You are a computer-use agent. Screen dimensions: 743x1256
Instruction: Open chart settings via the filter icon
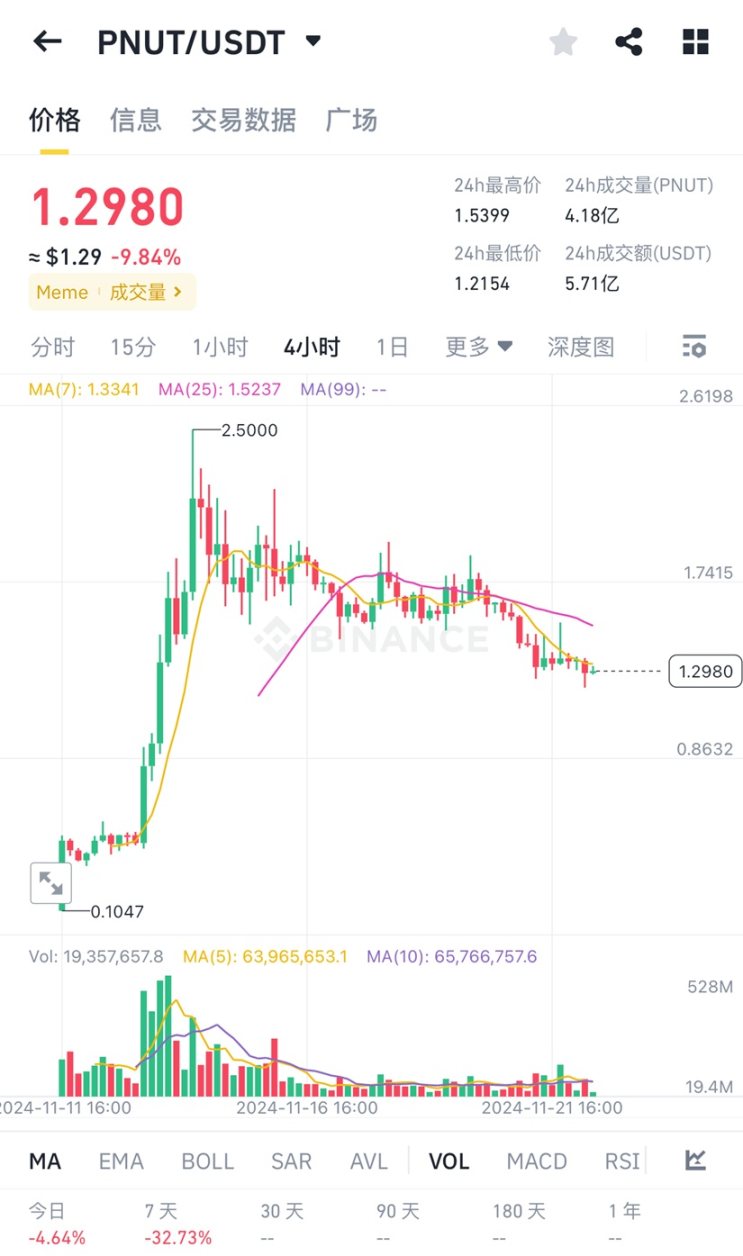coord(693,346)
